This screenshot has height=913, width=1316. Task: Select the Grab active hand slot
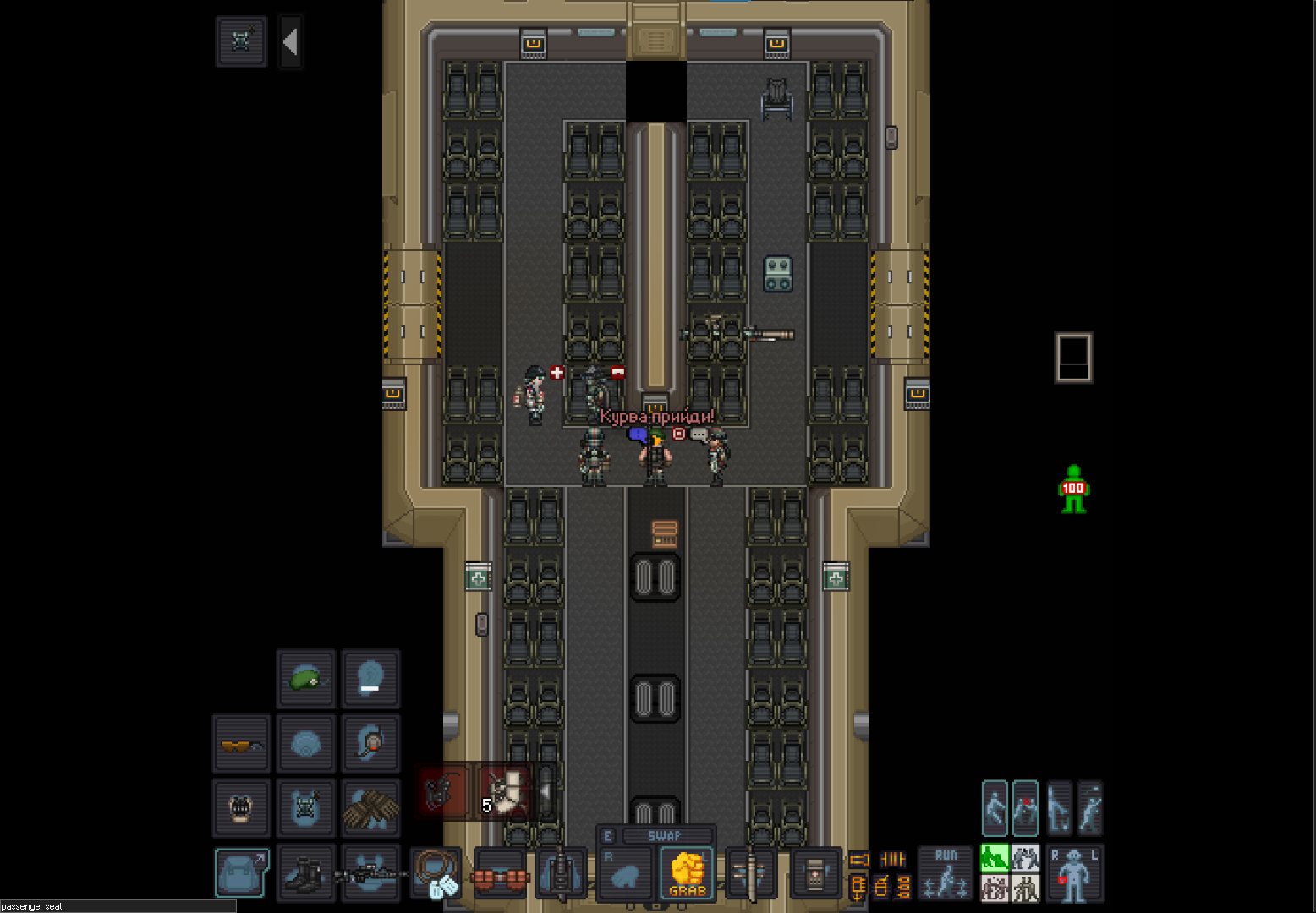point(687,874)
